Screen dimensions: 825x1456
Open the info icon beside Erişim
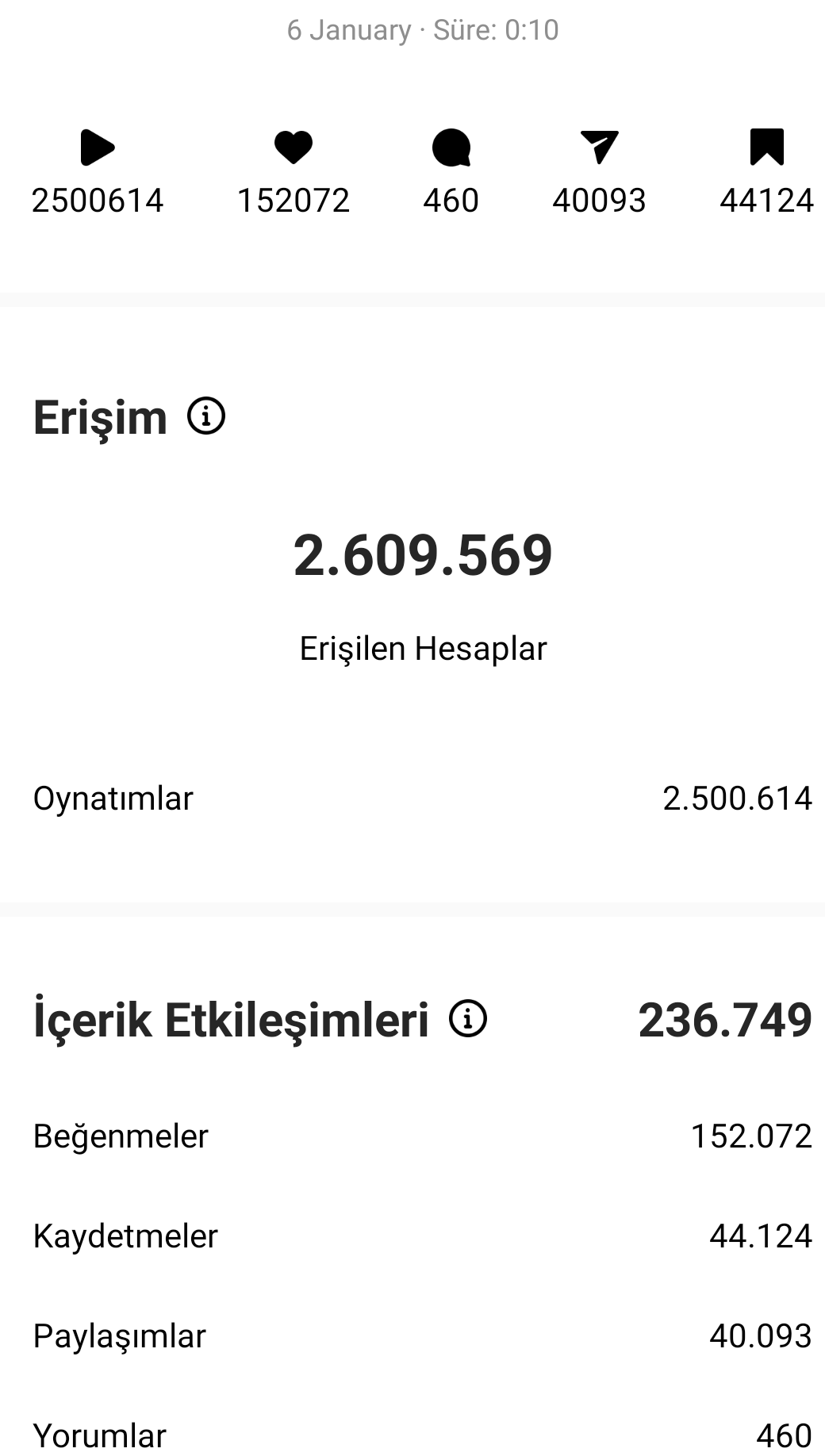click(206, 416)
